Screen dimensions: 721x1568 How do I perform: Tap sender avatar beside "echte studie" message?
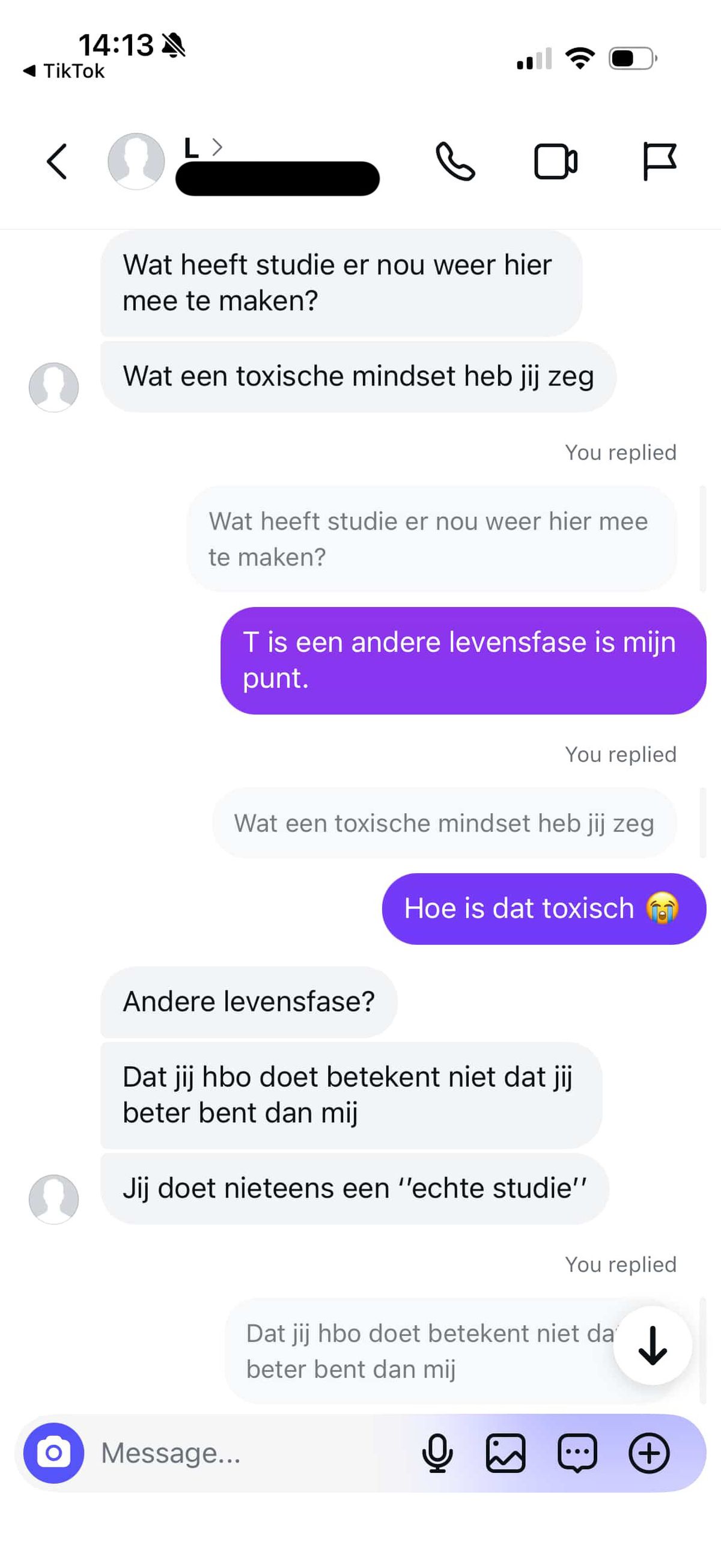click(53, 1199)
